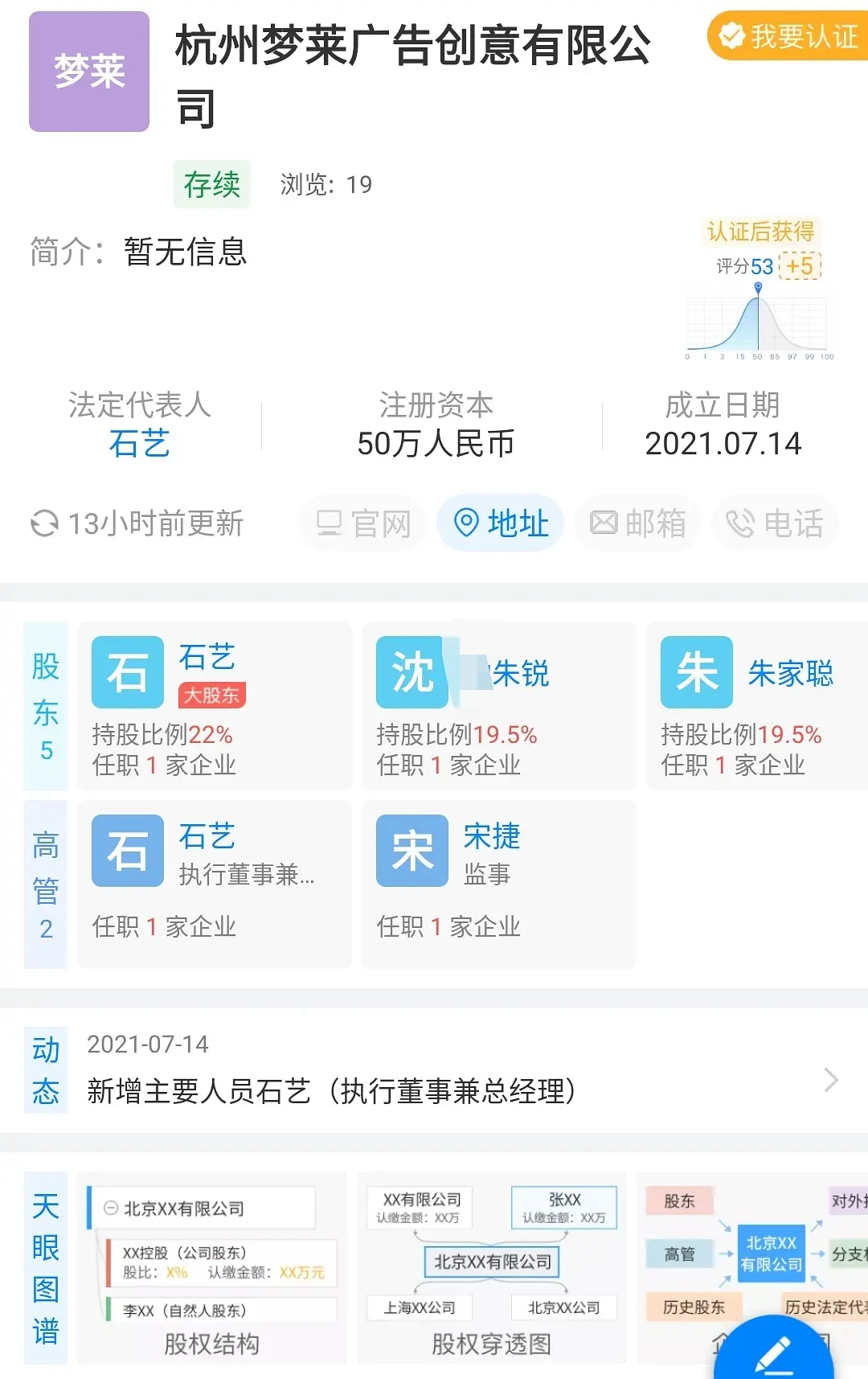Viewport: 868px width, 1379px height.
Task: Open legal representative 石艺 link
Action: 139,444
